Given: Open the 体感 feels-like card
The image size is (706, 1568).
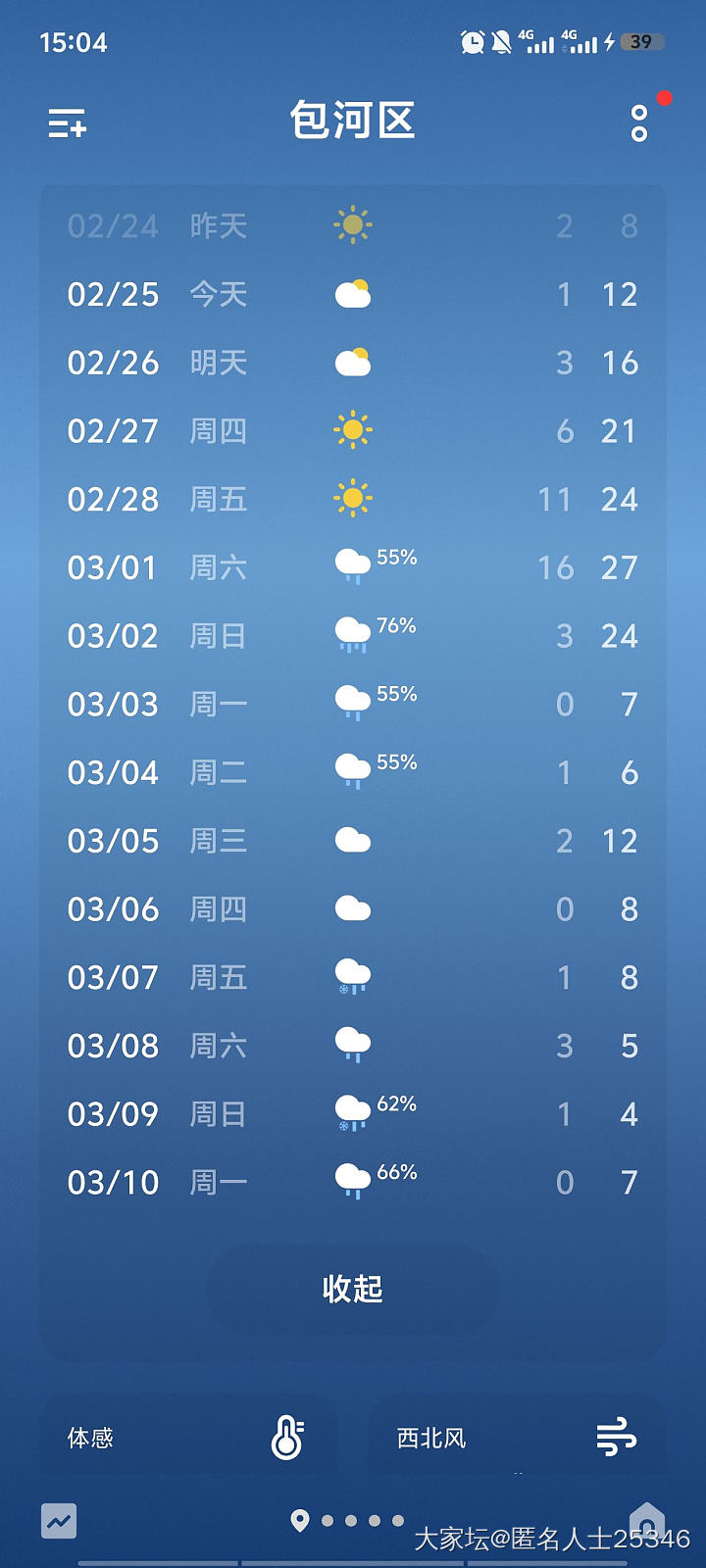Looking at the screenshot, I should [188, 1438].
